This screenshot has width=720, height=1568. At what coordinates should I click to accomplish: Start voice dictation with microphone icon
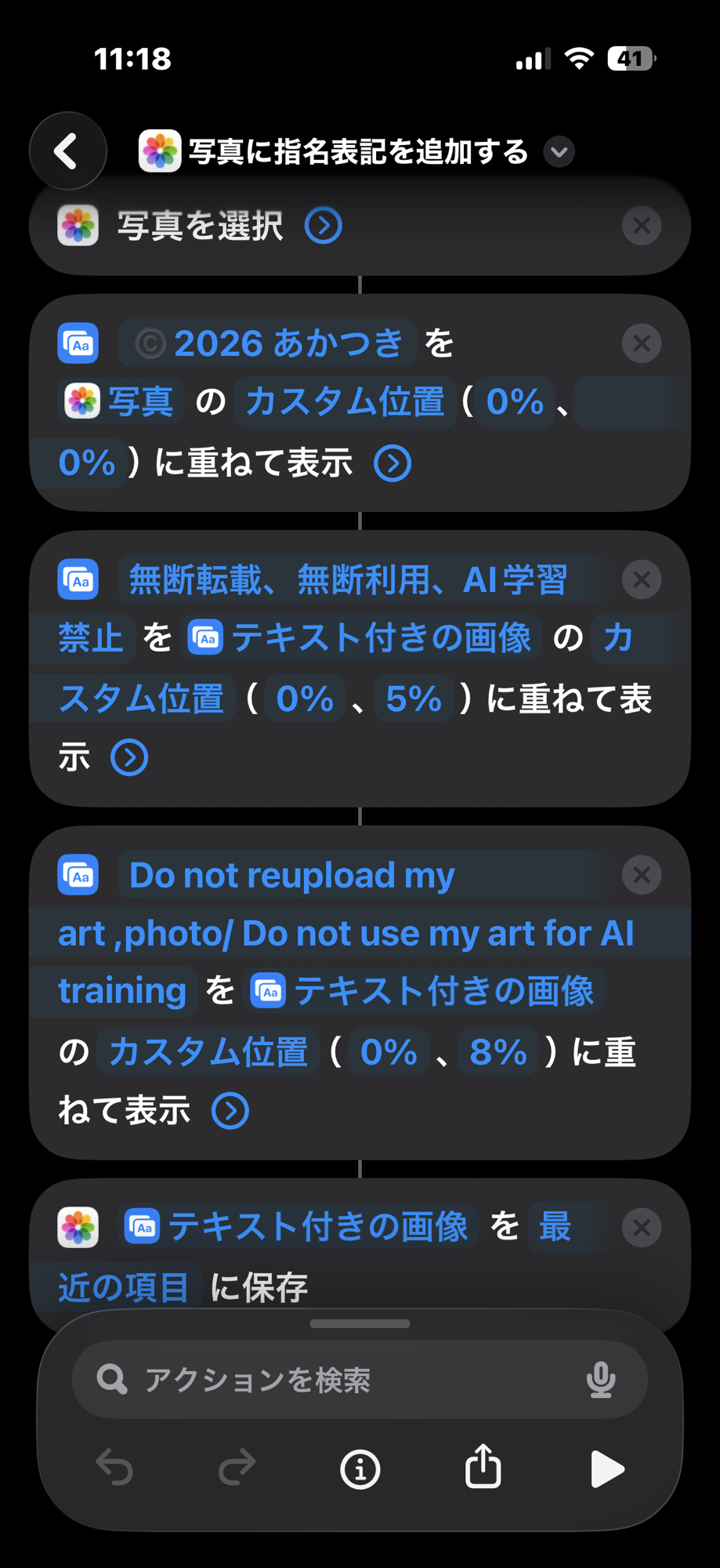(601, 1379)
